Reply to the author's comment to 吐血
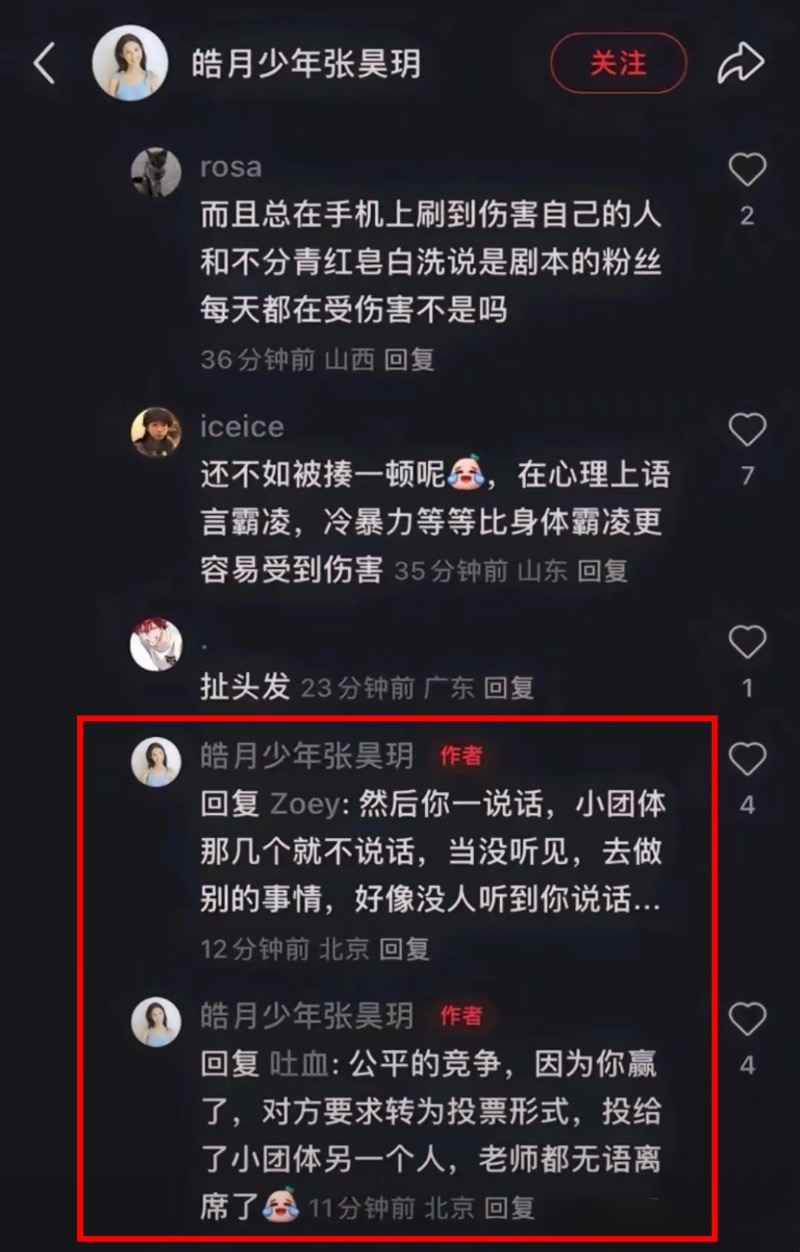Screen dimensions: 800x1252 pyautogui.click(x=509, y=1208)
